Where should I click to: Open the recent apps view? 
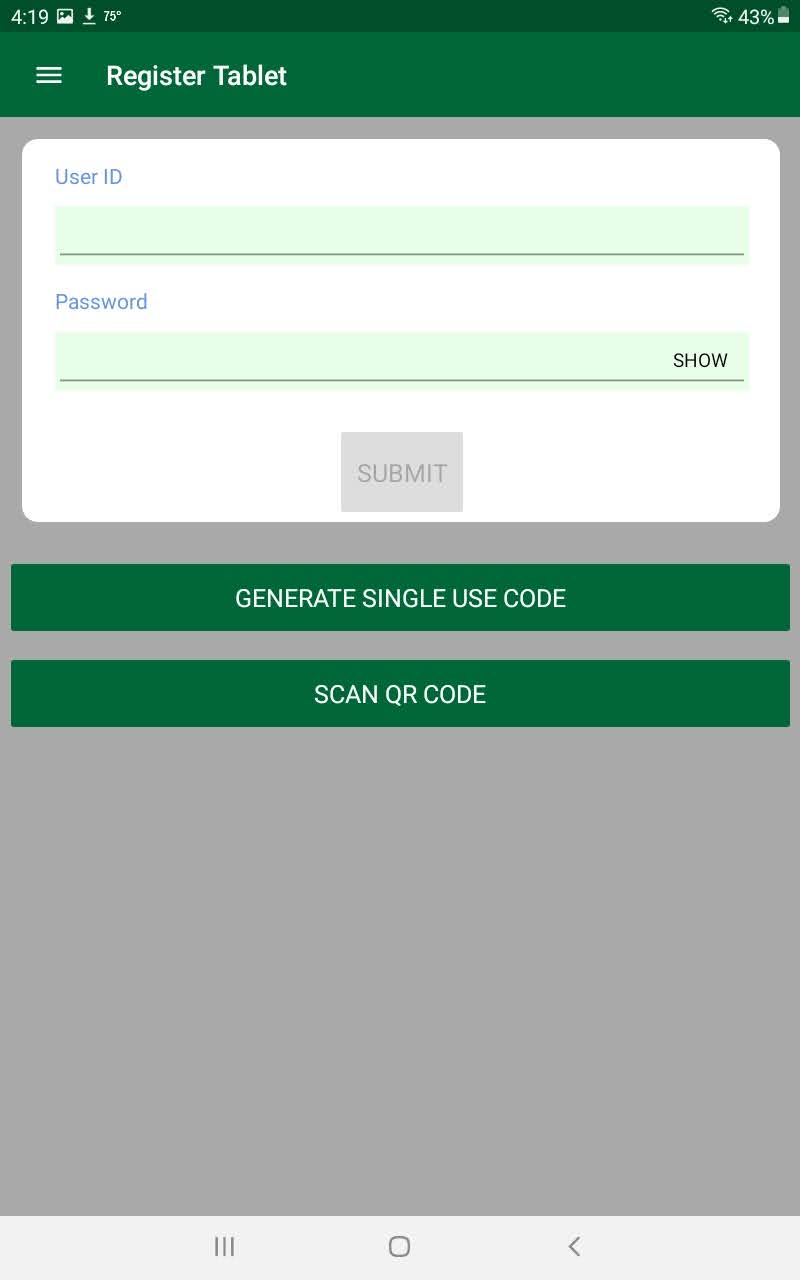(224, 1246)
